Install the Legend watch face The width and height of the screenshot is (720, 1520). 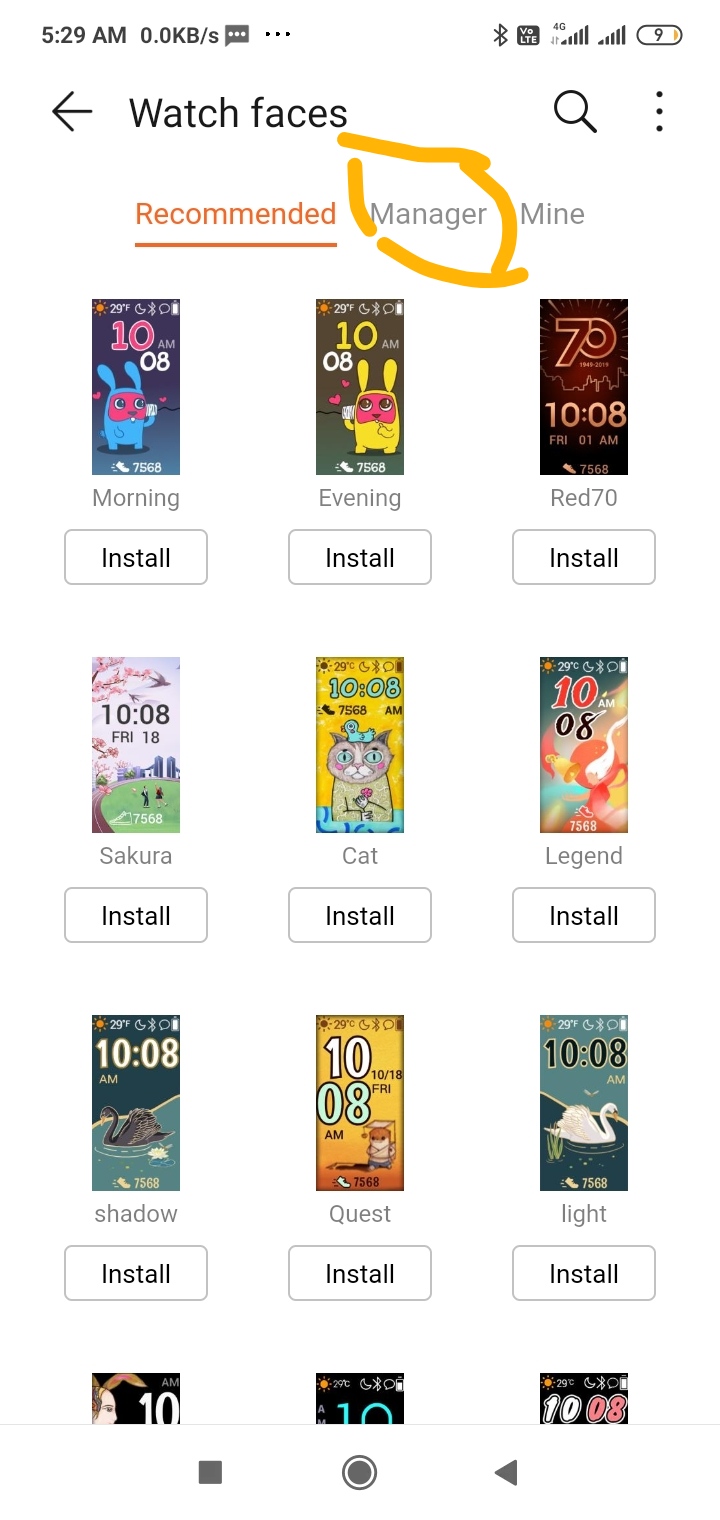584,915
